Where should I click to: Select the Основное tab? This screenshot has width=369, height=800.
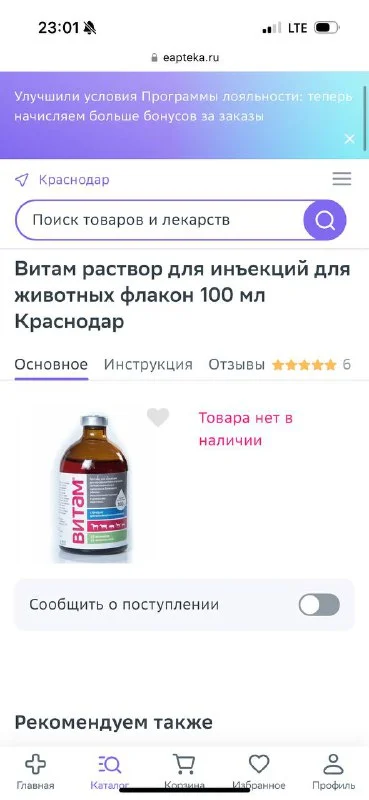click(x=51, y=365)
